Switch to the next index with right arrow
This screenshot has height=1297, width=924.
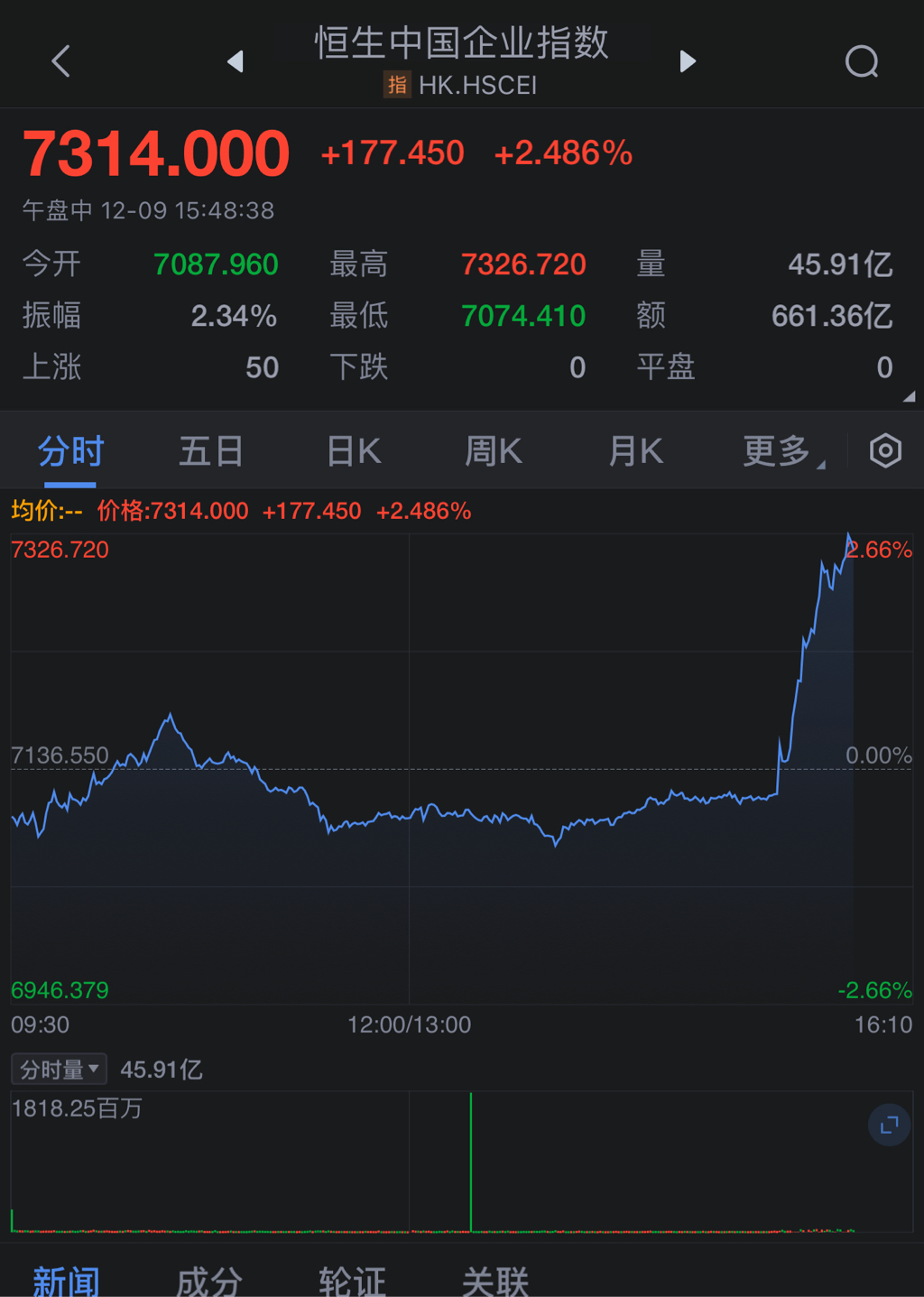(688, 61)
